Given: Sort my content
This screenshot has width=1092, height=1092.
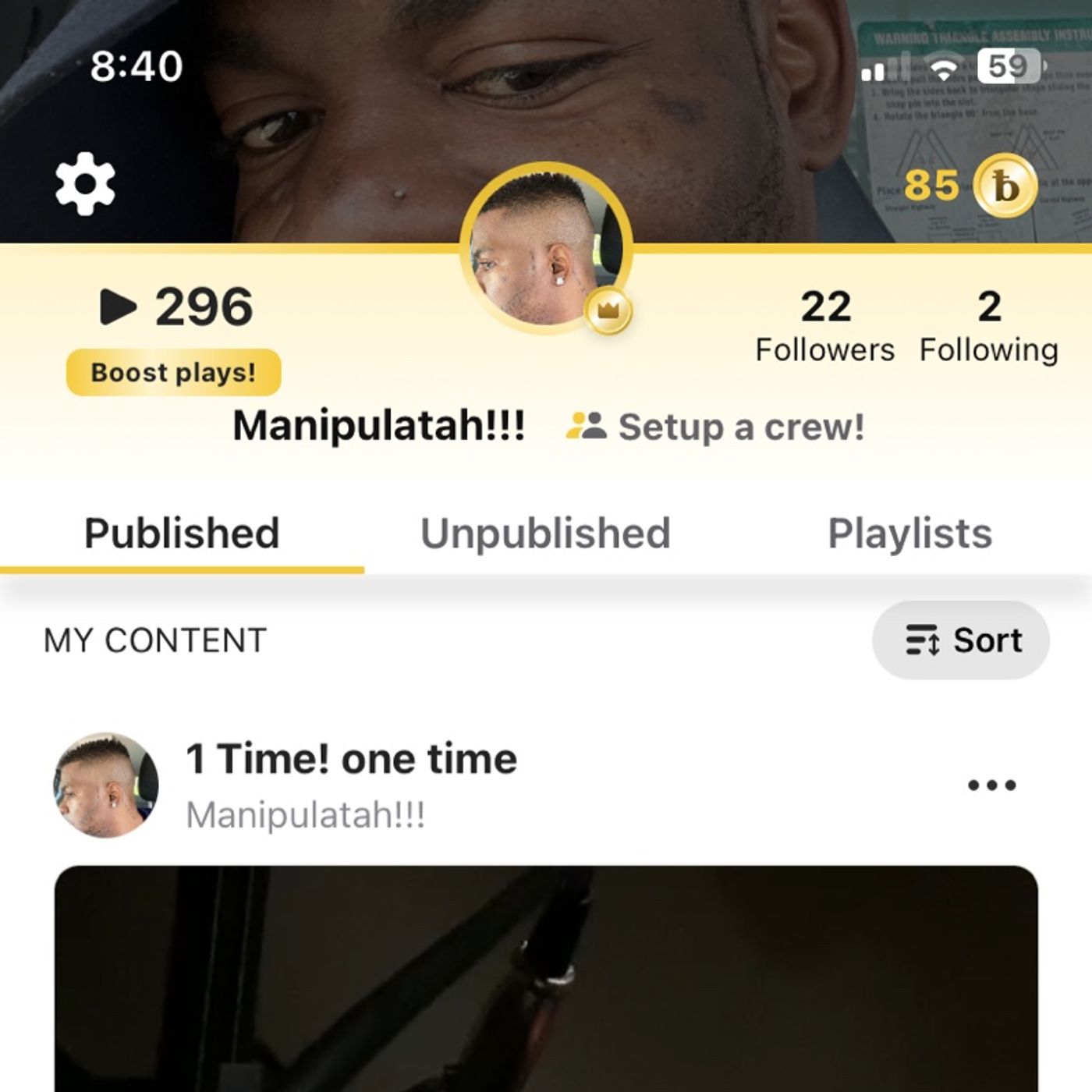Looking at the screenshot, I should pos(961,640).
